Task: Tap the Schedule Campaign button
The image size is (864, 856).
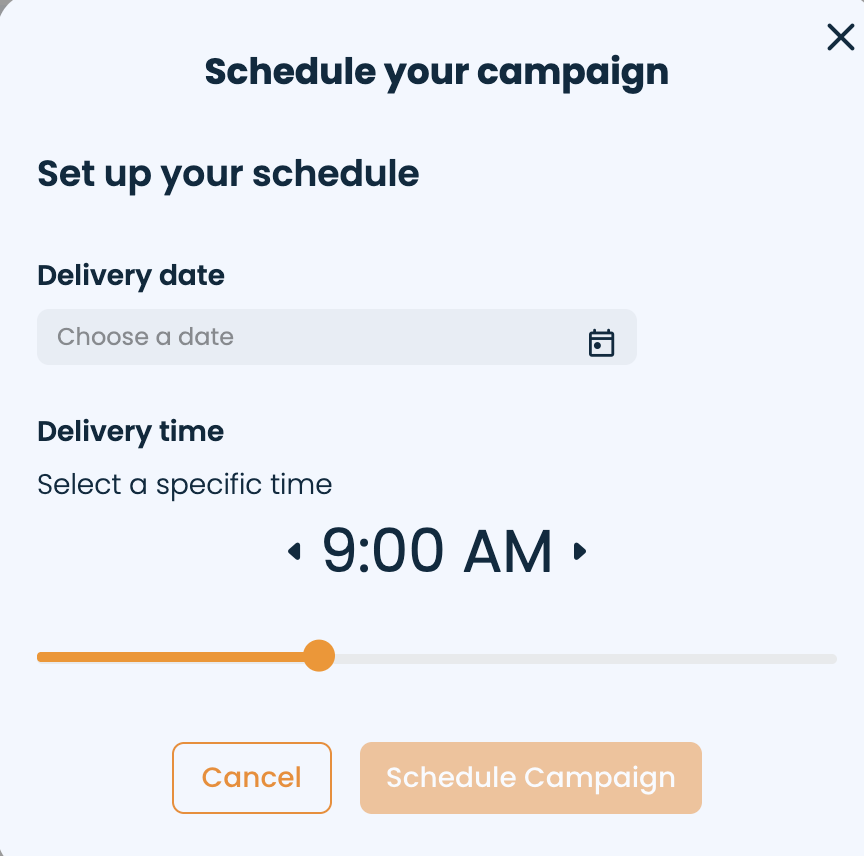Action: click(531, 778)
